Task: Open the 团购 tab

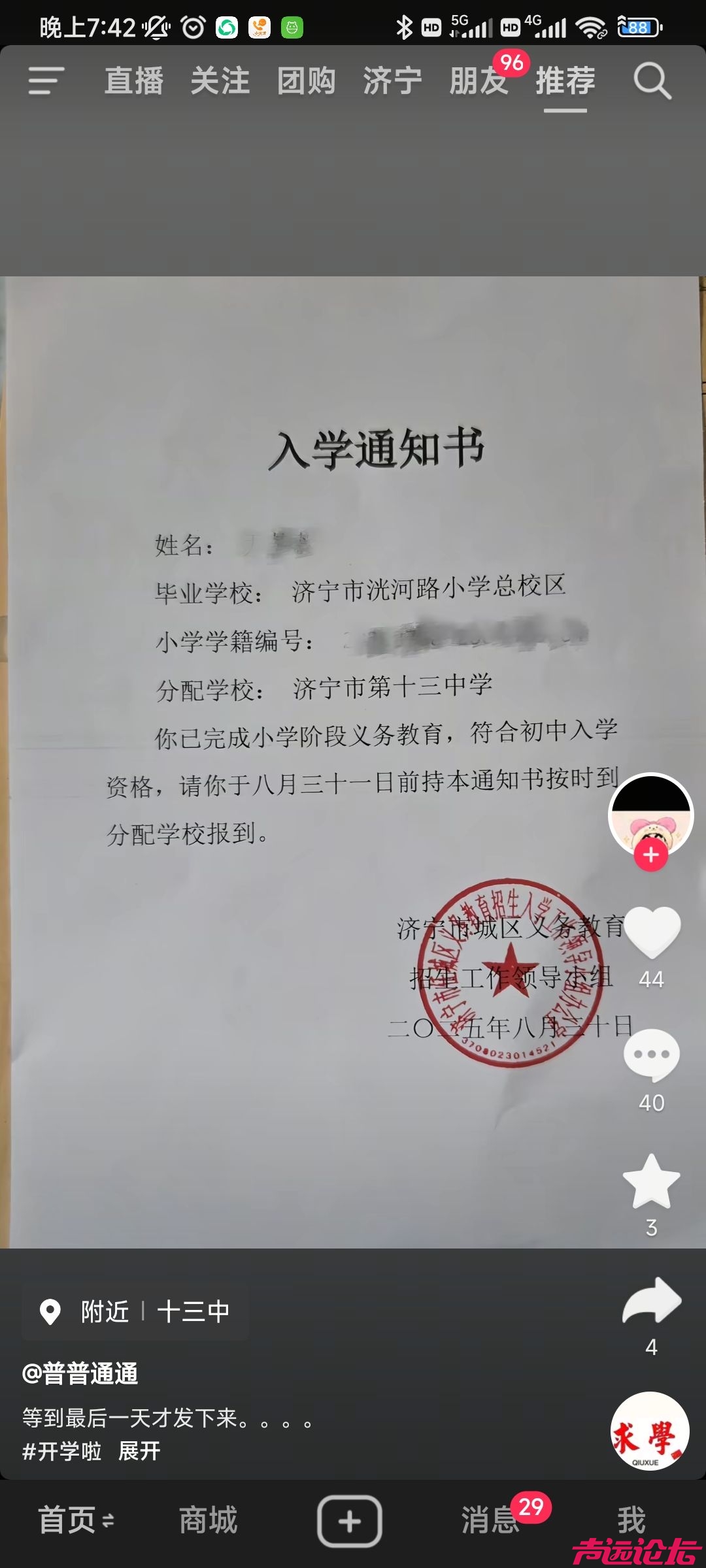Action: [x=306, y=81]
